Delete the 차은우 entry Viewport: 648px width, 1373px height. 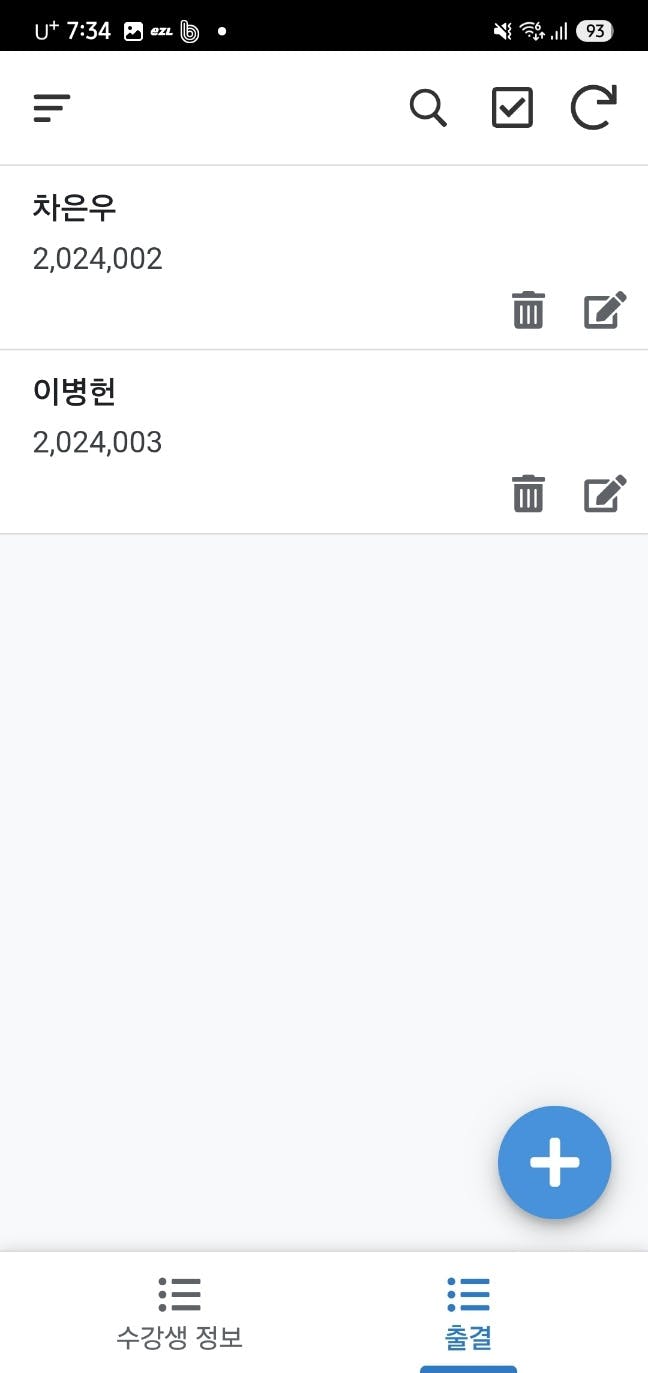(528, 310)
